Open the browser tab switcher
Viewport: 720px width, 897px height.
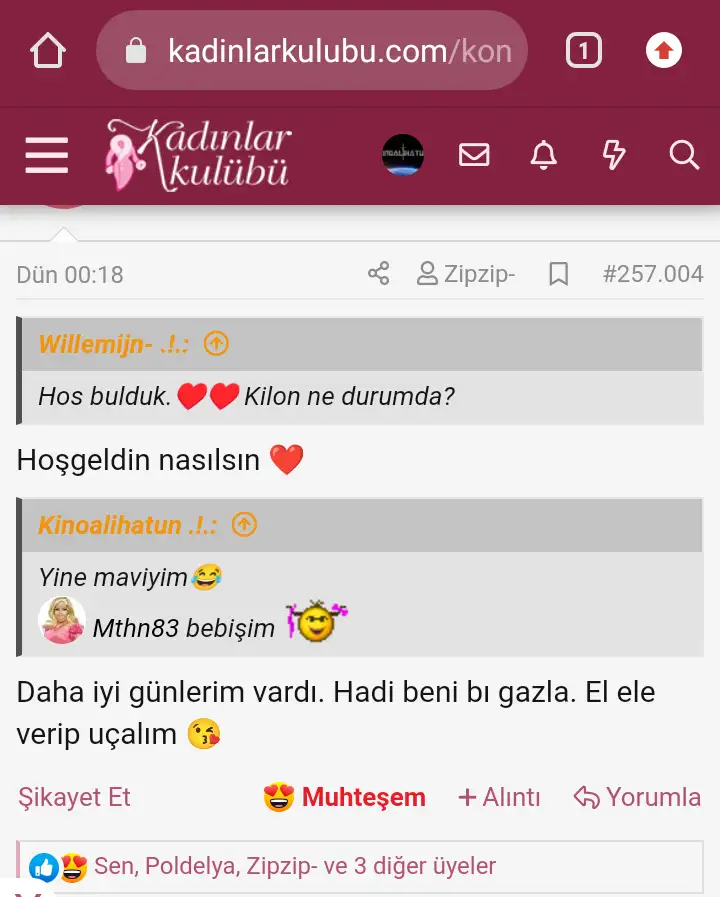pos(584,50)
